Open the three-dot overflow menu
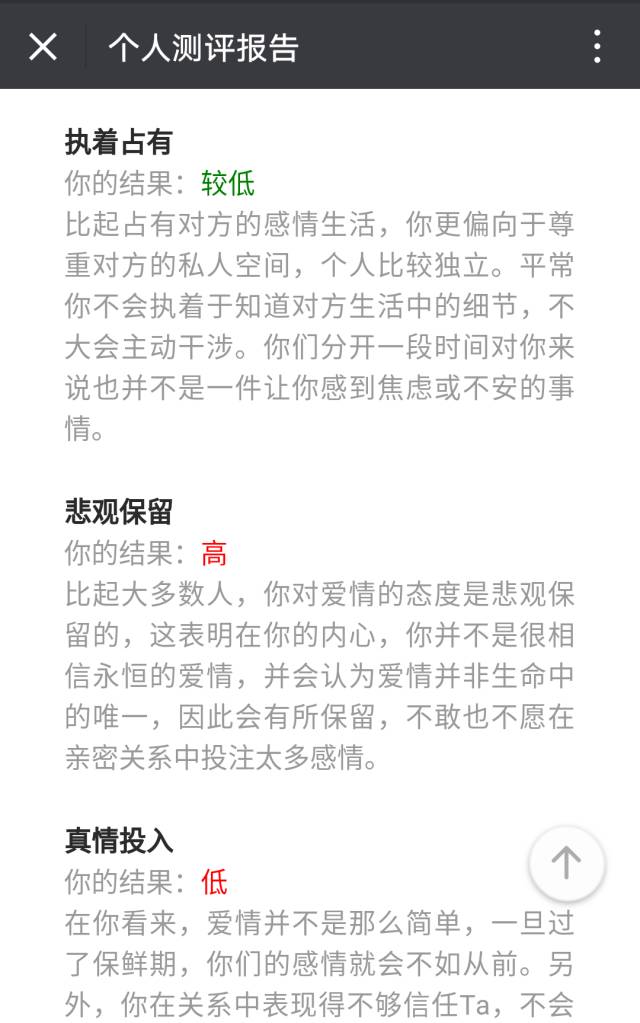Viewport: 640px width, 1023px height. [x=597, y=47]
